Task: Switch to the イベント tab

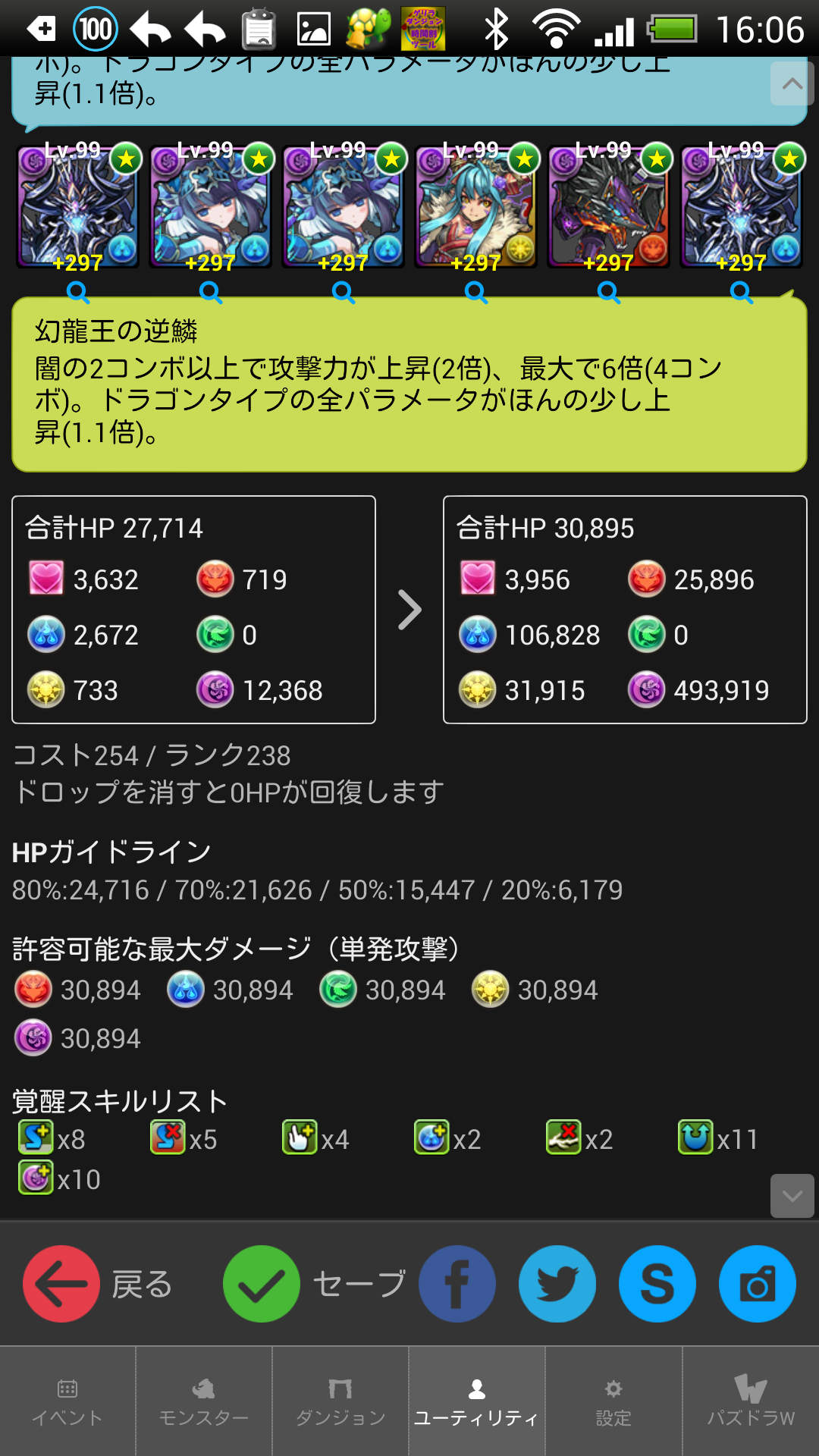Action: (x=67, y=1401)
